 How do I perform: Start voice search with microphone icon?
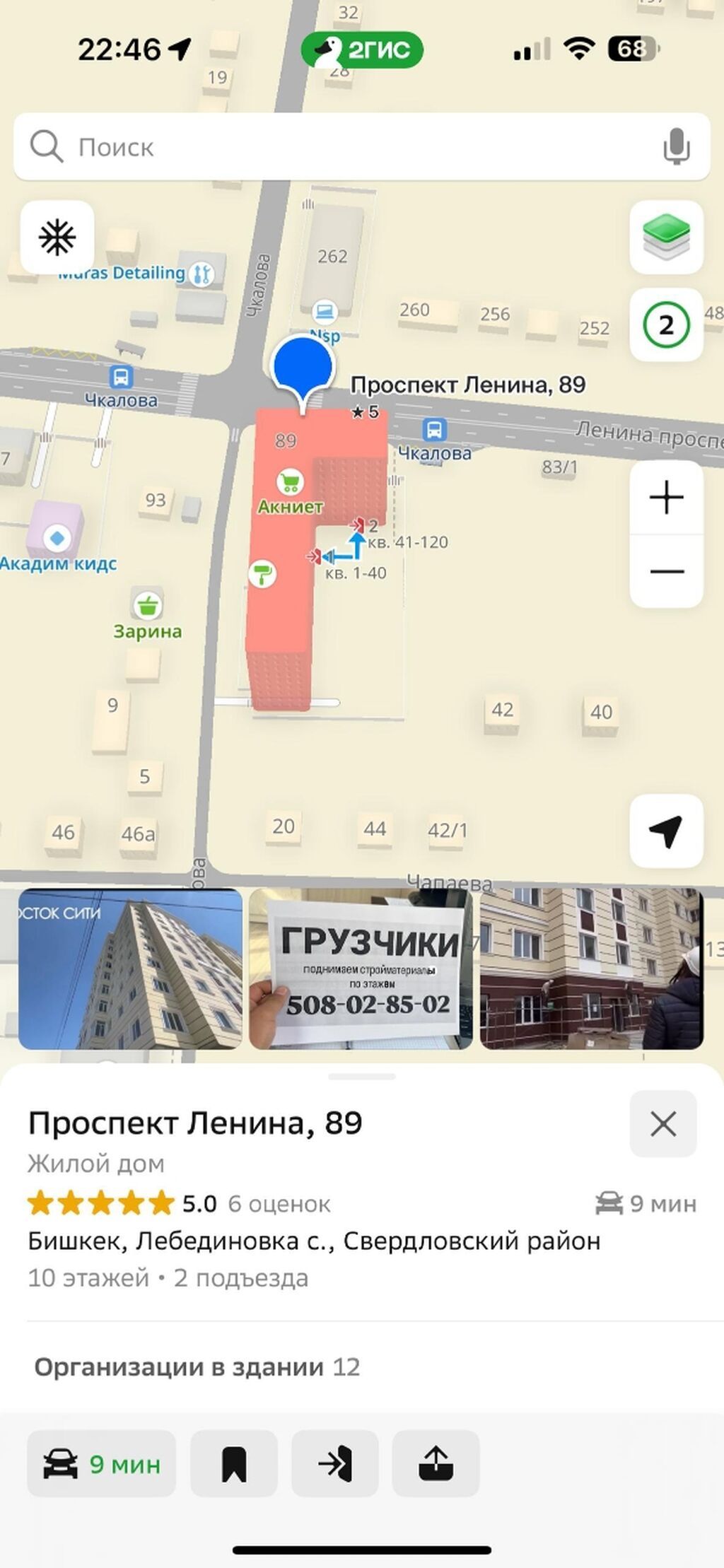tap(676, 147)
